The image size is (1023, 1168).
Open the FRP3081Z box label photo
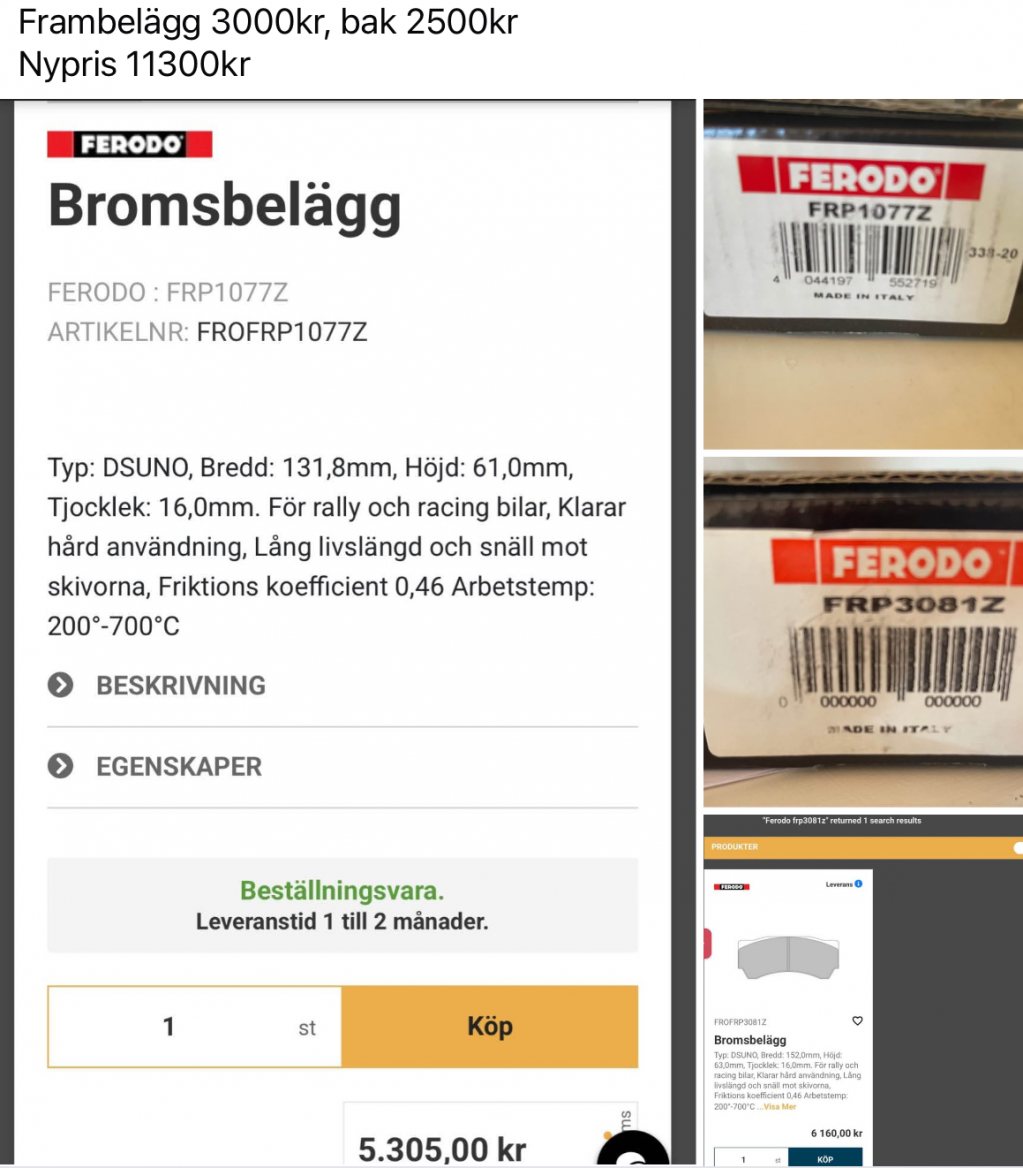(x=862, y=632)
